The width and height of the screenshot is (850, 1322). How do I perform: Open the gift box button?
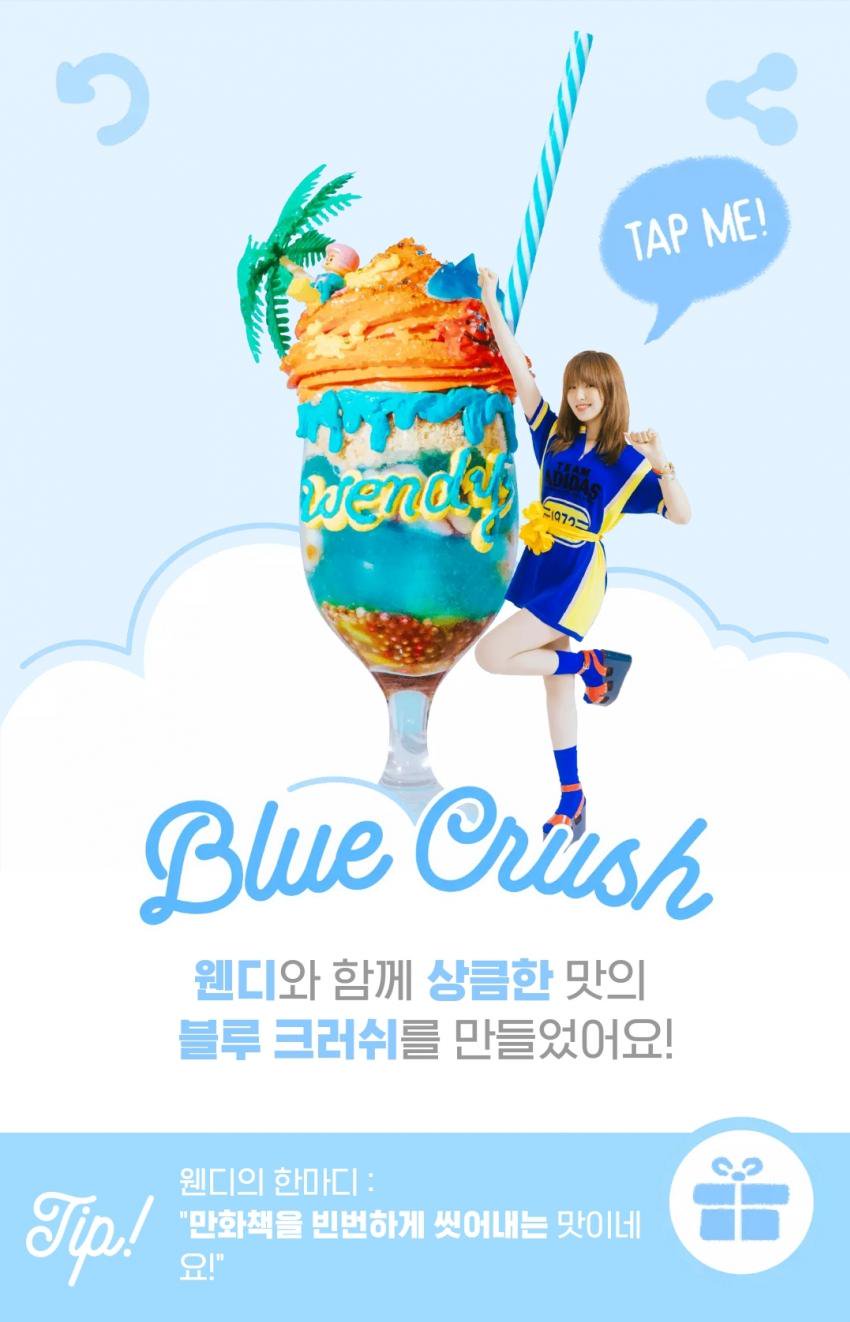pyautogui.click(x=741, y=1199)
